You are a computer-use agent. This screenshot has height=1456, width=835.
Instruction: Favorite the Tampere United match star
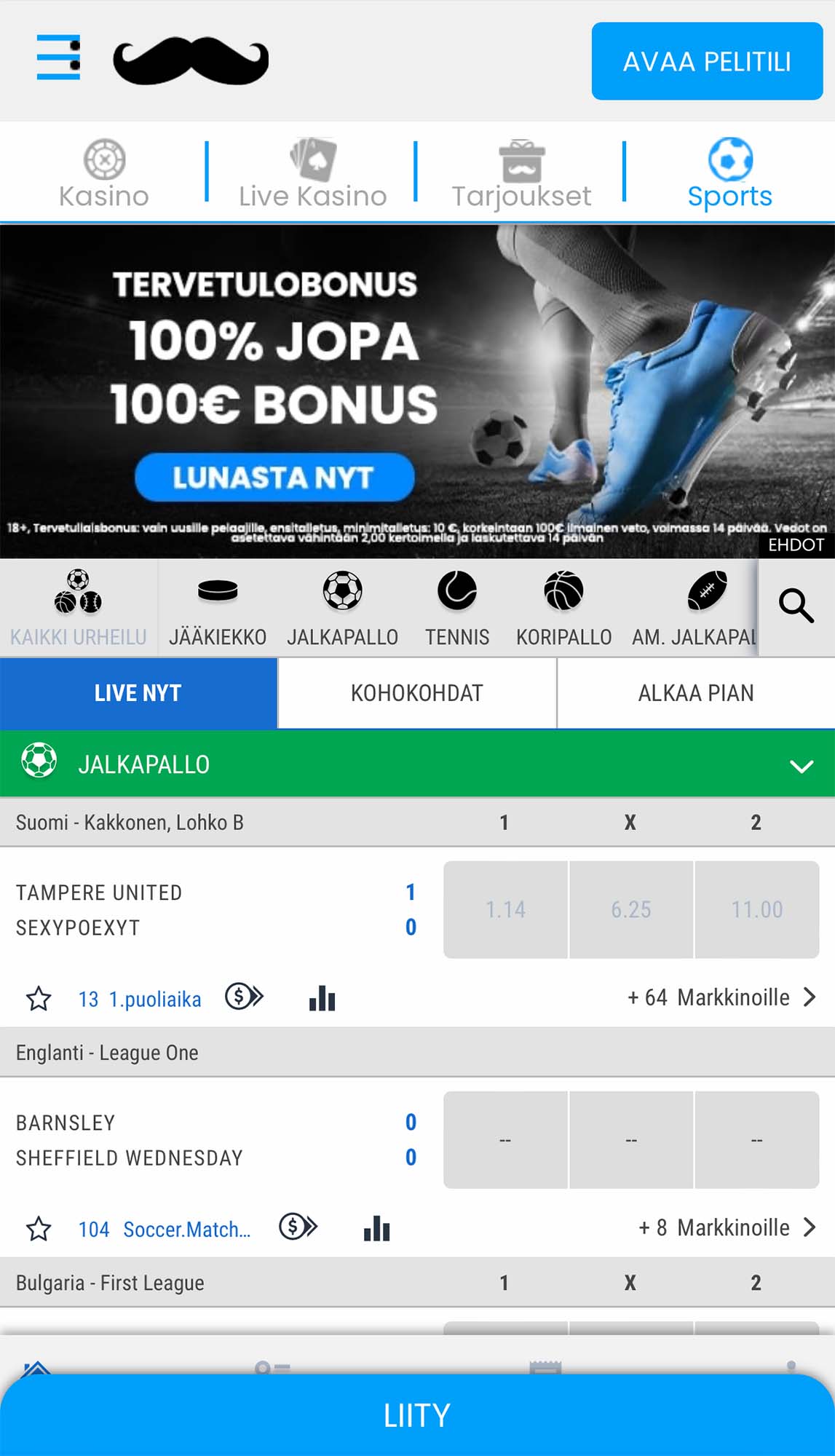tap(39, 999)
